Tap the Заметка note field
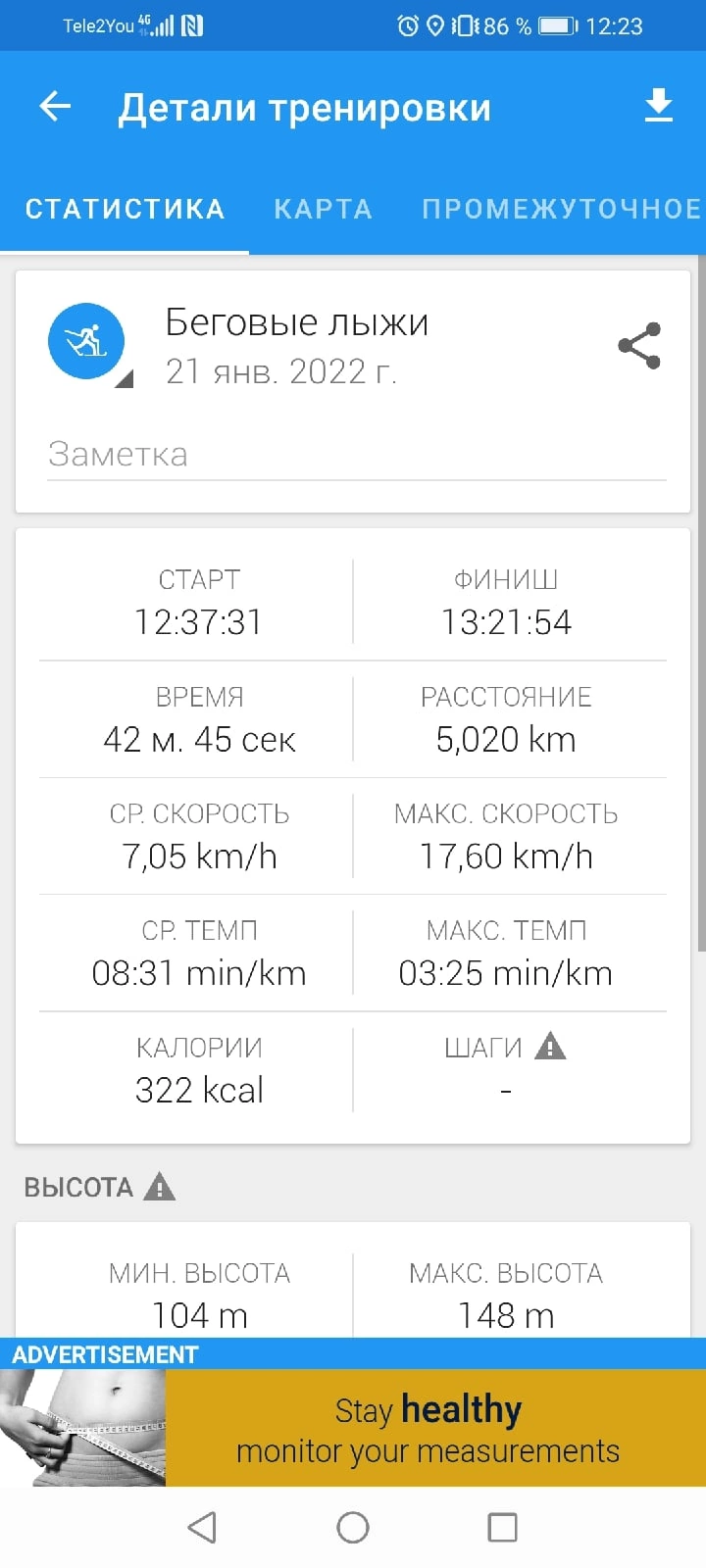706x1568 pixels. coord(356,455)
